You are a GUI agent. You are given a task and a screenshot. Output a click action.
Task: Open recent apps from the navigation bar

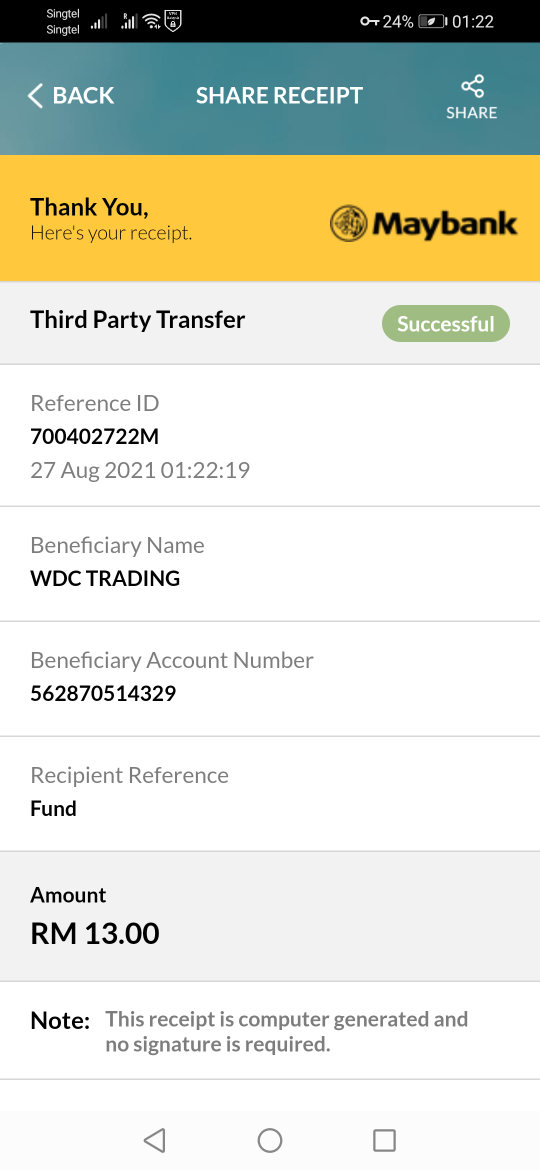(384, 1140)
